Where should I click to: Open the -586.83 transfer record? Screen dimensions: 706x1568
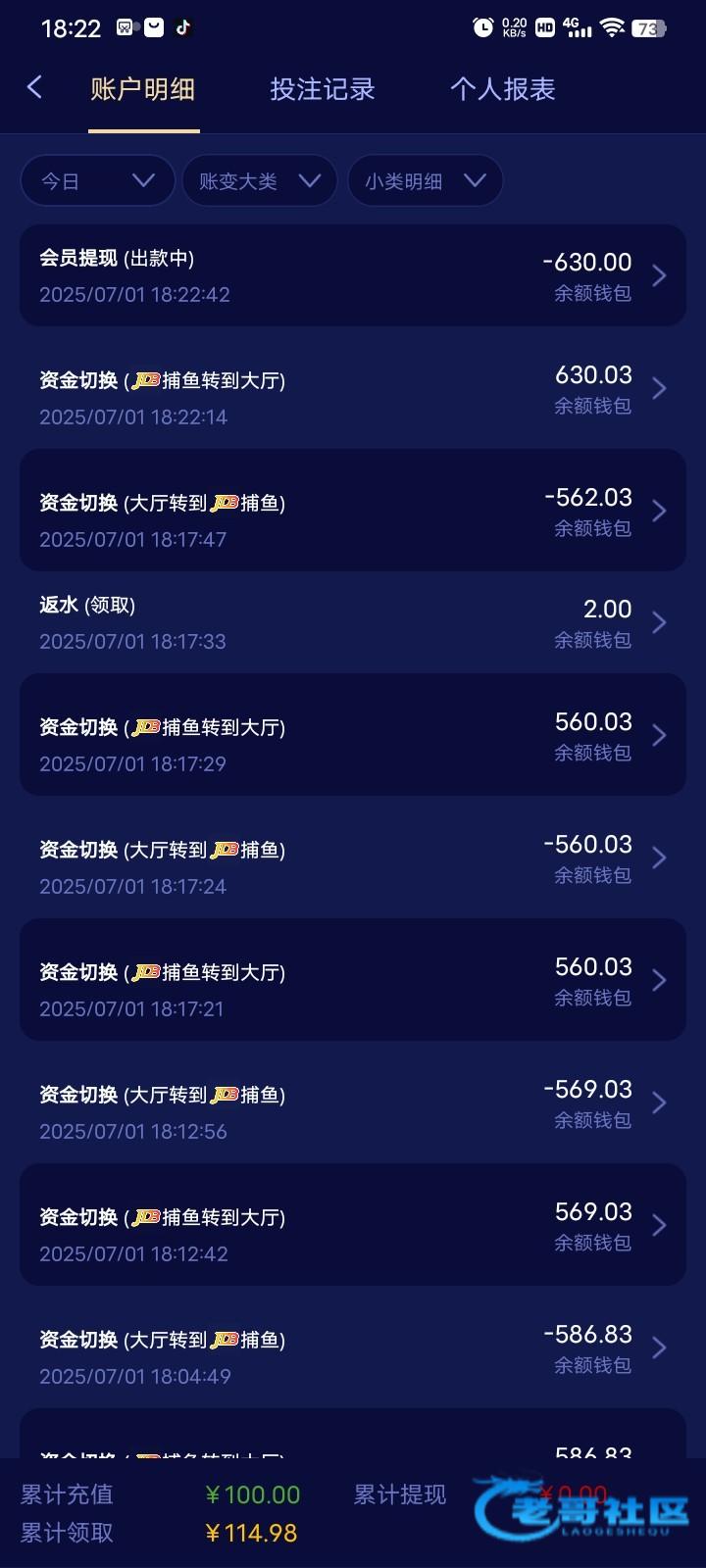pos(353,1347)
